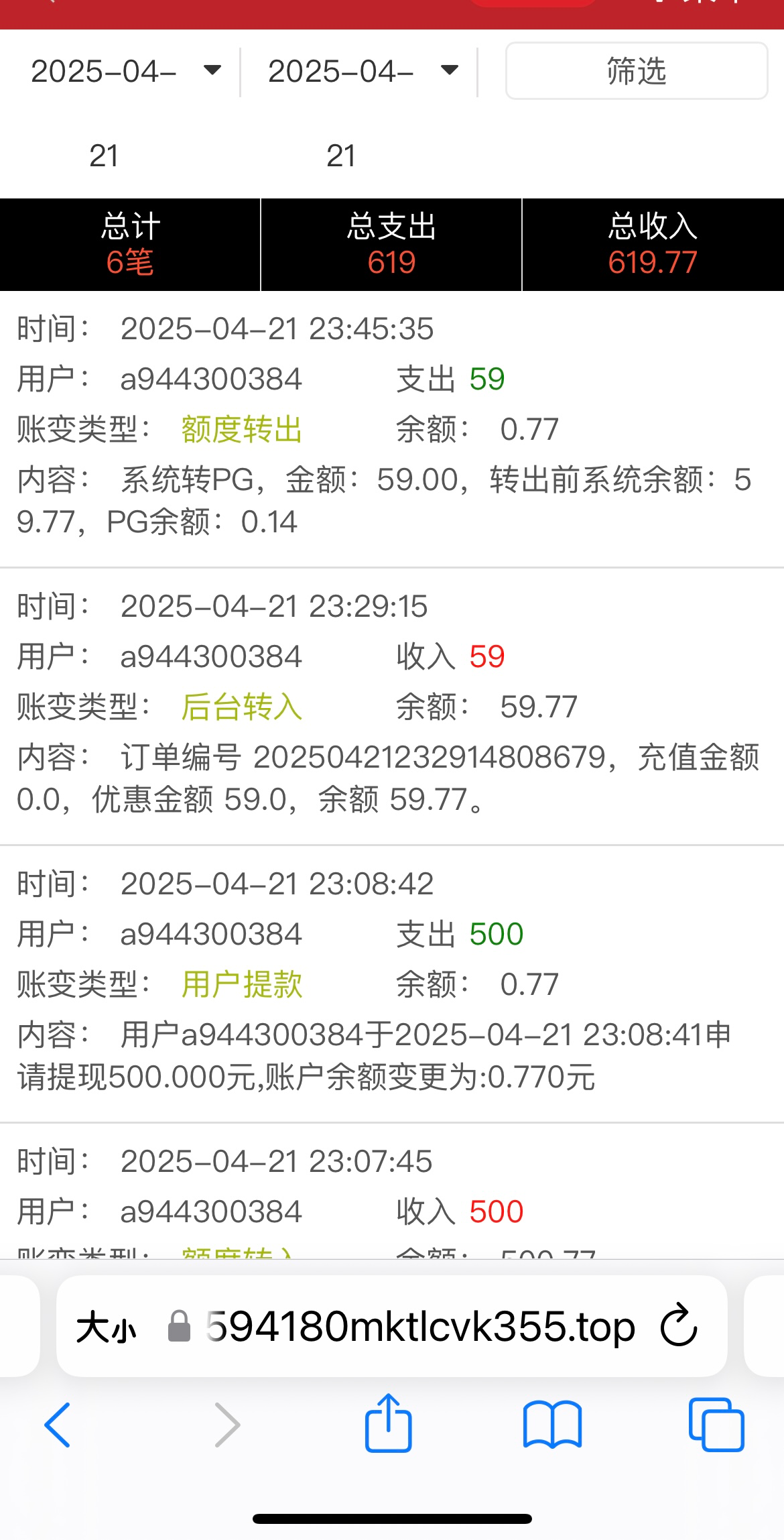Open Safari bookmarks
784x1540 pixels.
point(552,1425)
